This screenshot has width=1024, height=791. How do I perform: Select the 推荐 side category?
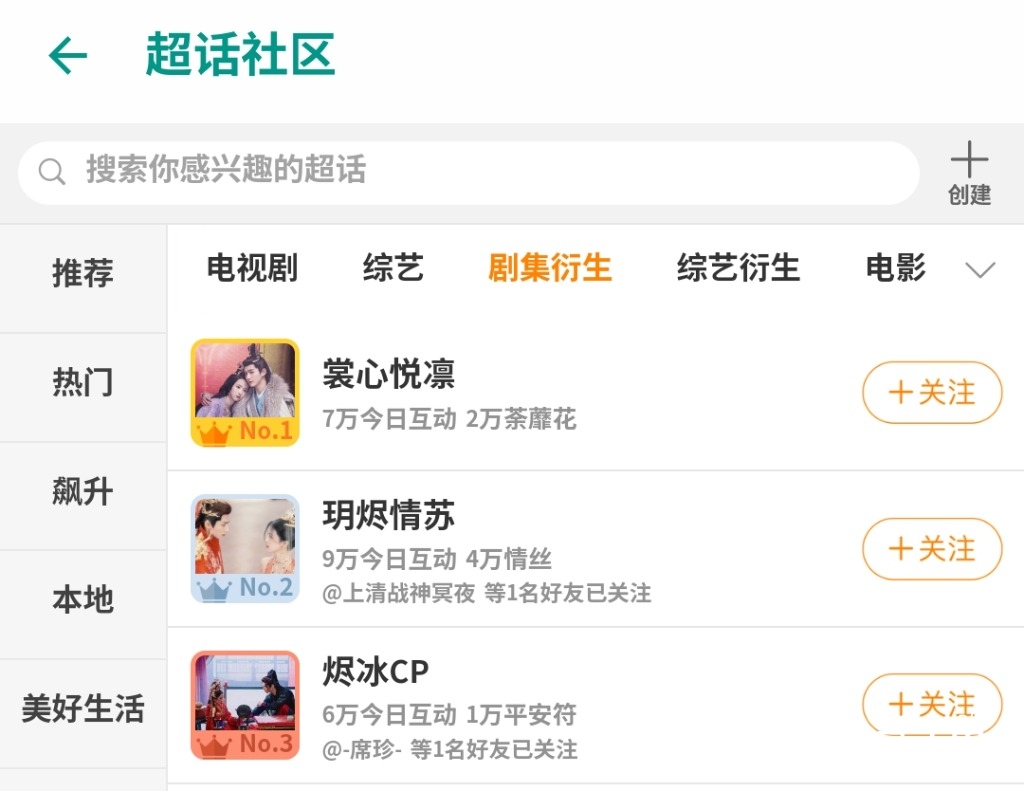pyautogui.click(x=83, y=273)
